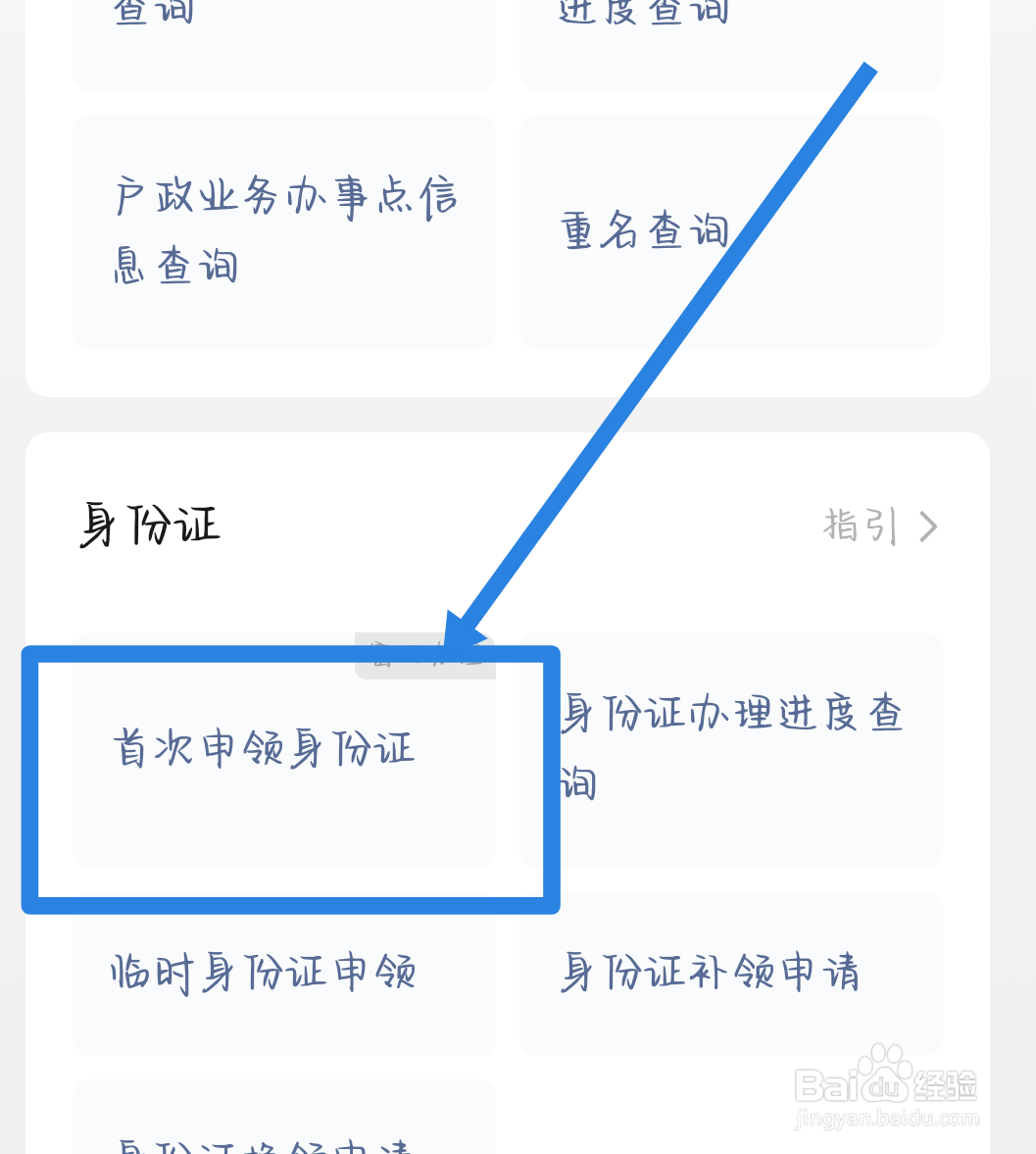Open 户政业务办事点信息查询
Viewport: 1036px width, 1154px height.
[x=283, y=231]
